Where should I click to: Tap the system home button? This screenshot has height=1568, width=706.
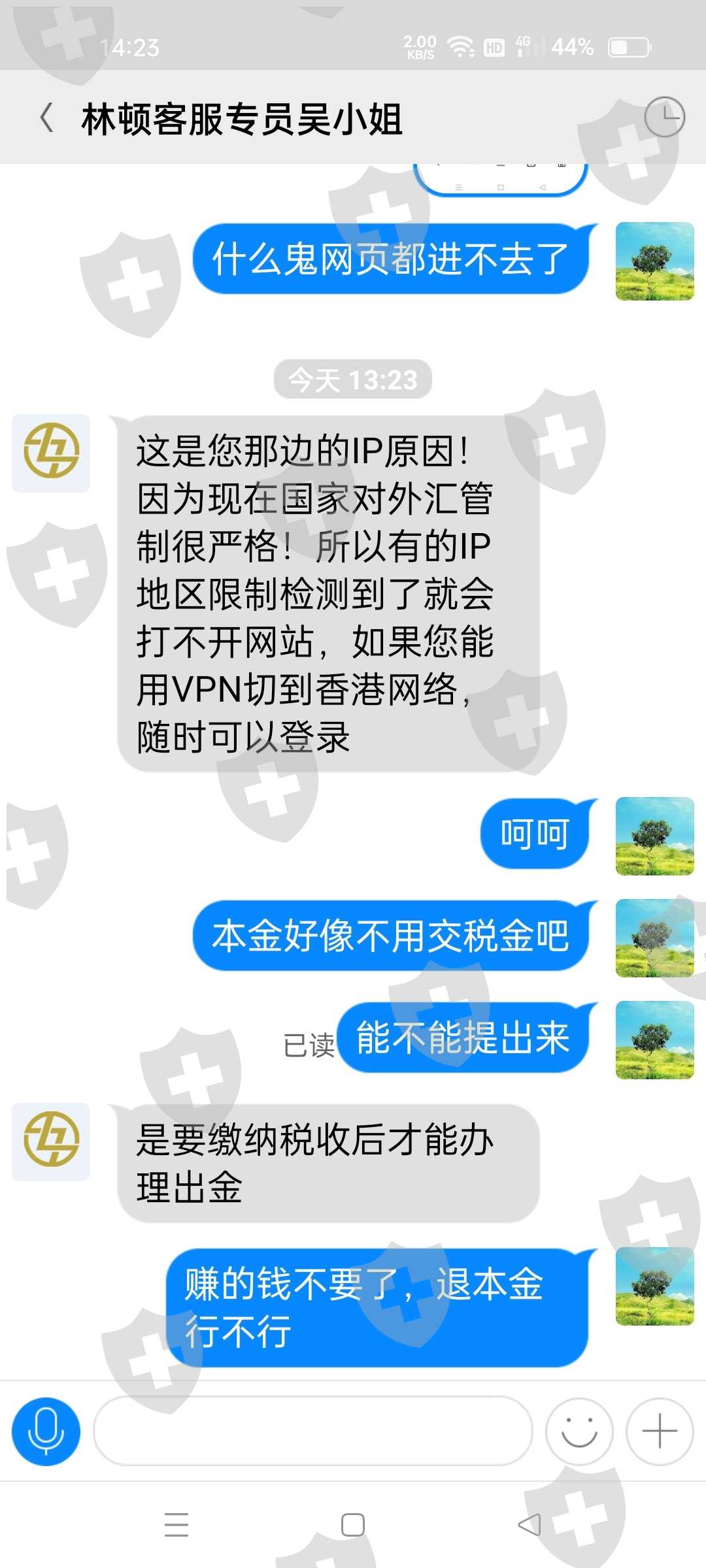coord(353,1525)
